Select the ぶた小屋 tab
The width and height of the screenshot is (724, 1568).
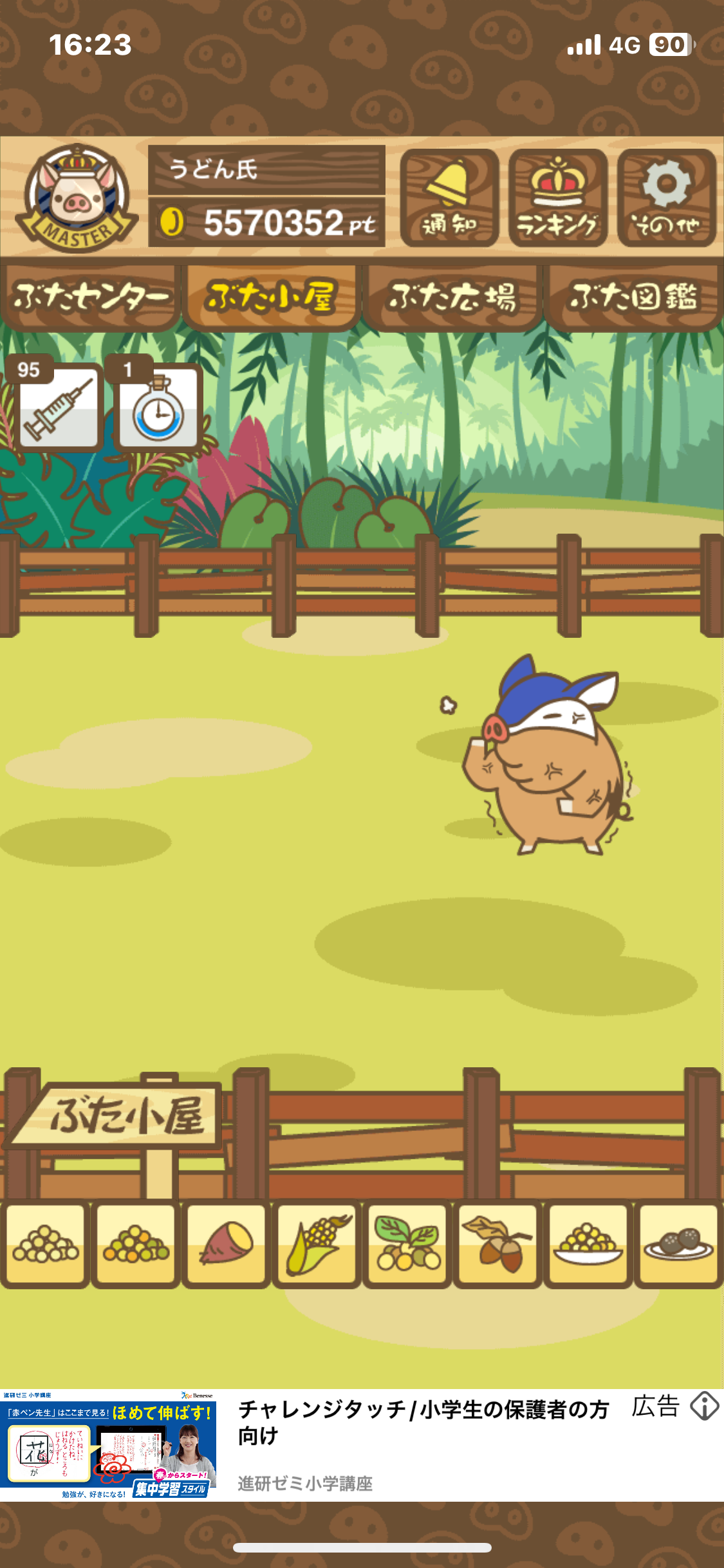pos(271,297)
